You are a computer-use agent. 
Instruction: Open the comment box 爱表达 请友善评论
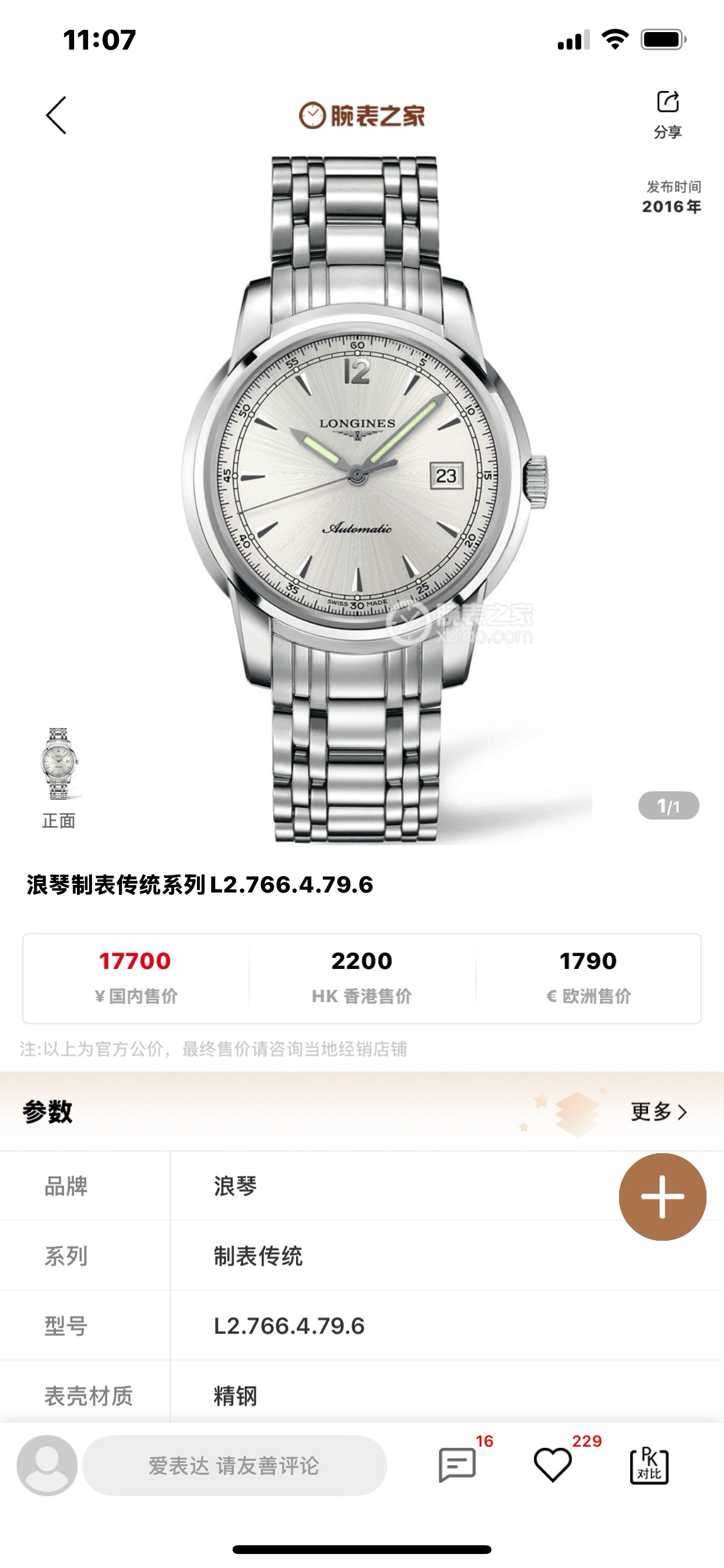pos(234,1465)
